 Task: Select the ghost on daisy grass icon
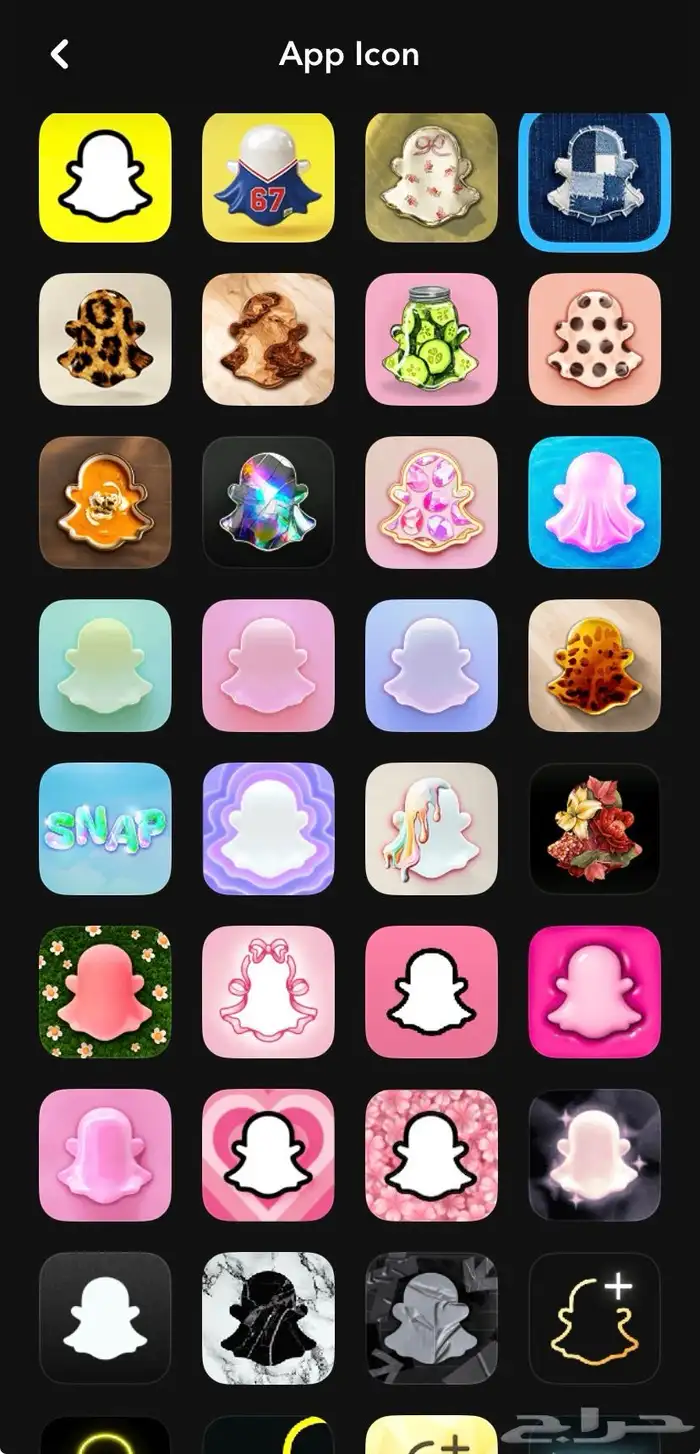coord(105,991)
